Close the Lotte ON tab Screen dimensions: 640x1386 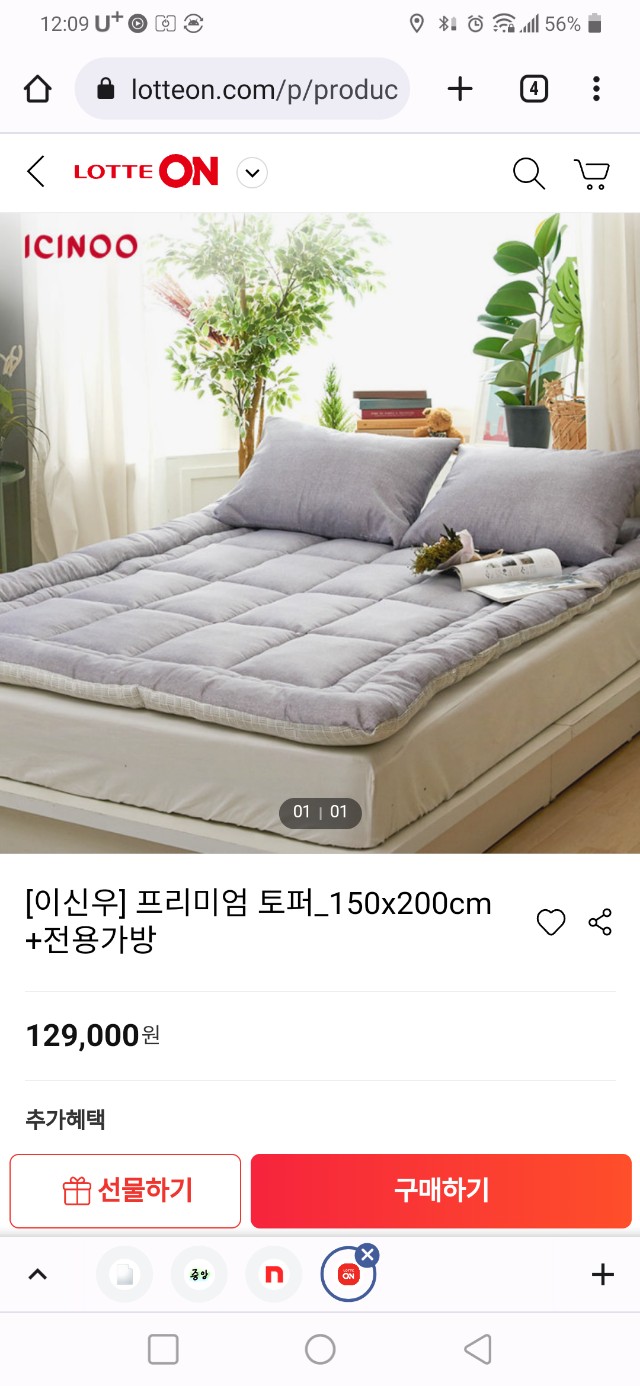point(367,1255)
